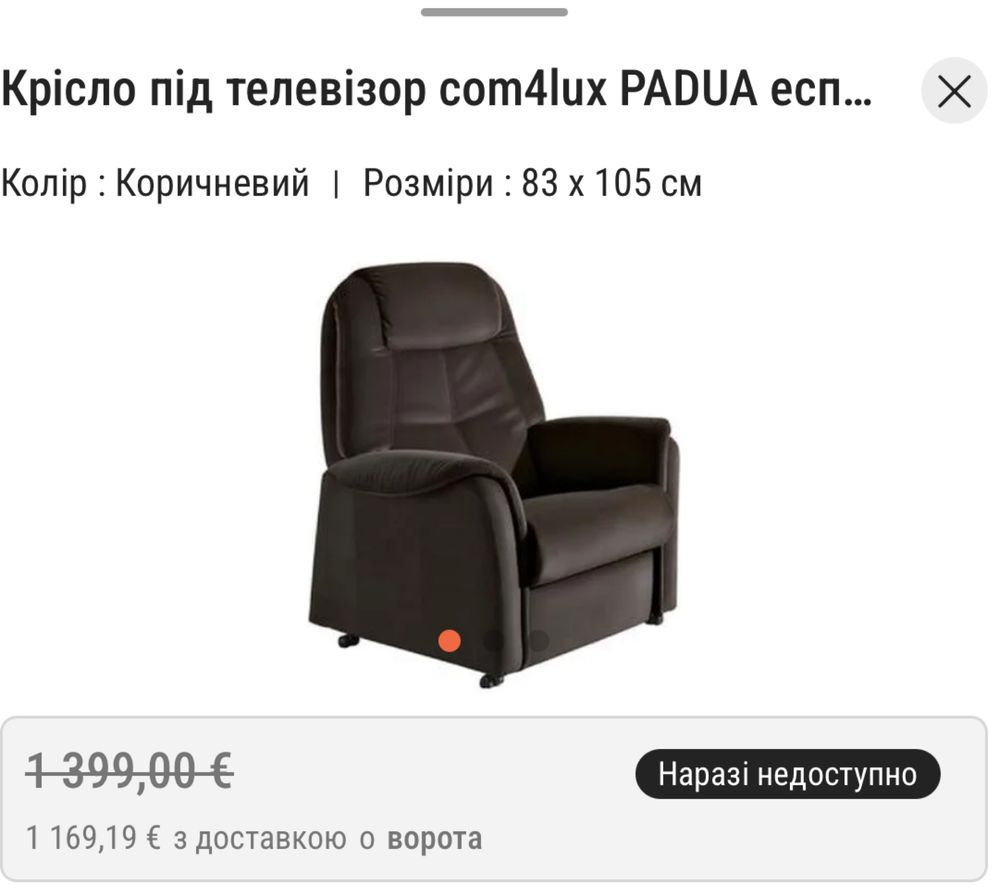
Task: Jump to the second photo indicator dot
Action: click(494, 641)
